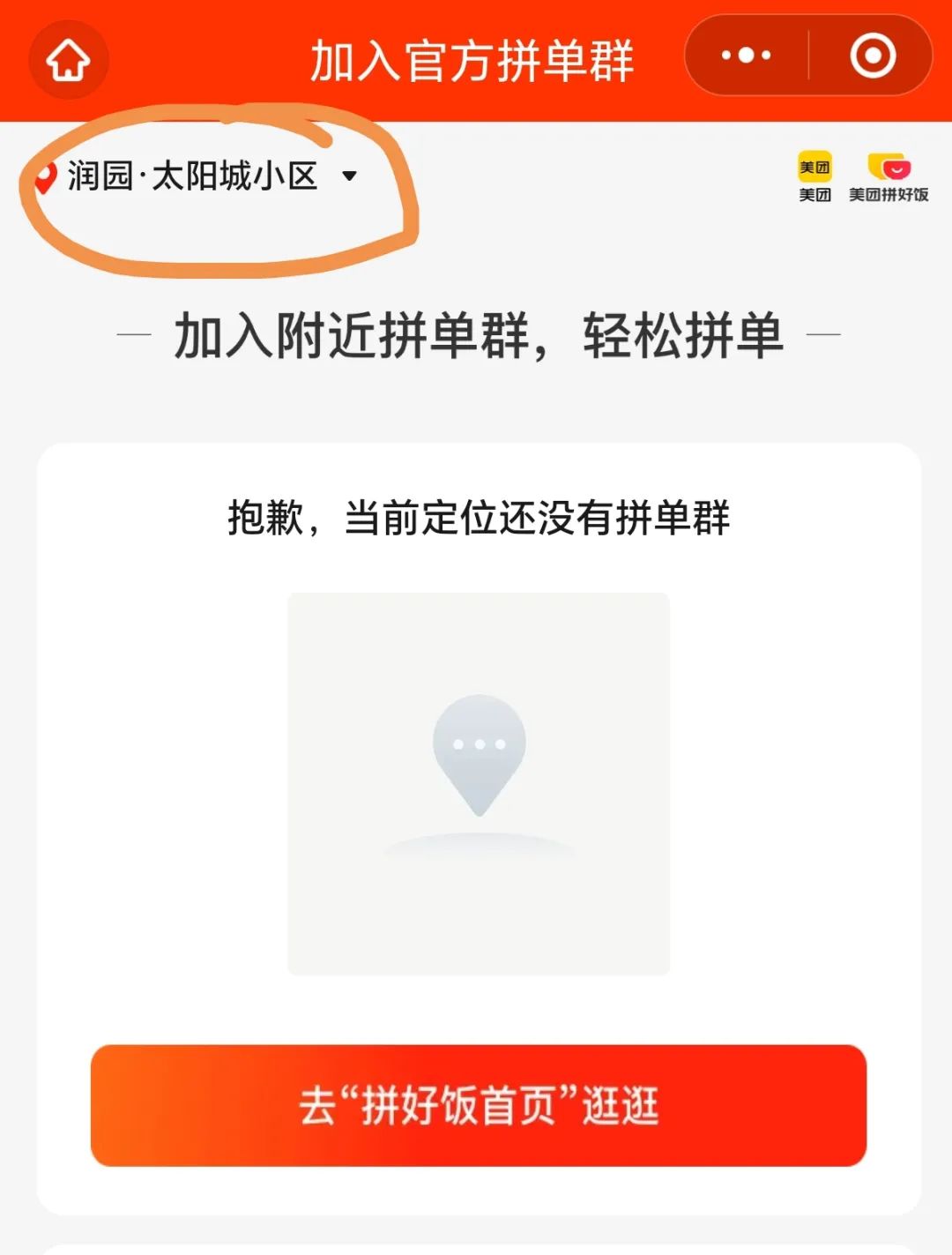Go to the mini program home icon

[69, 60]
